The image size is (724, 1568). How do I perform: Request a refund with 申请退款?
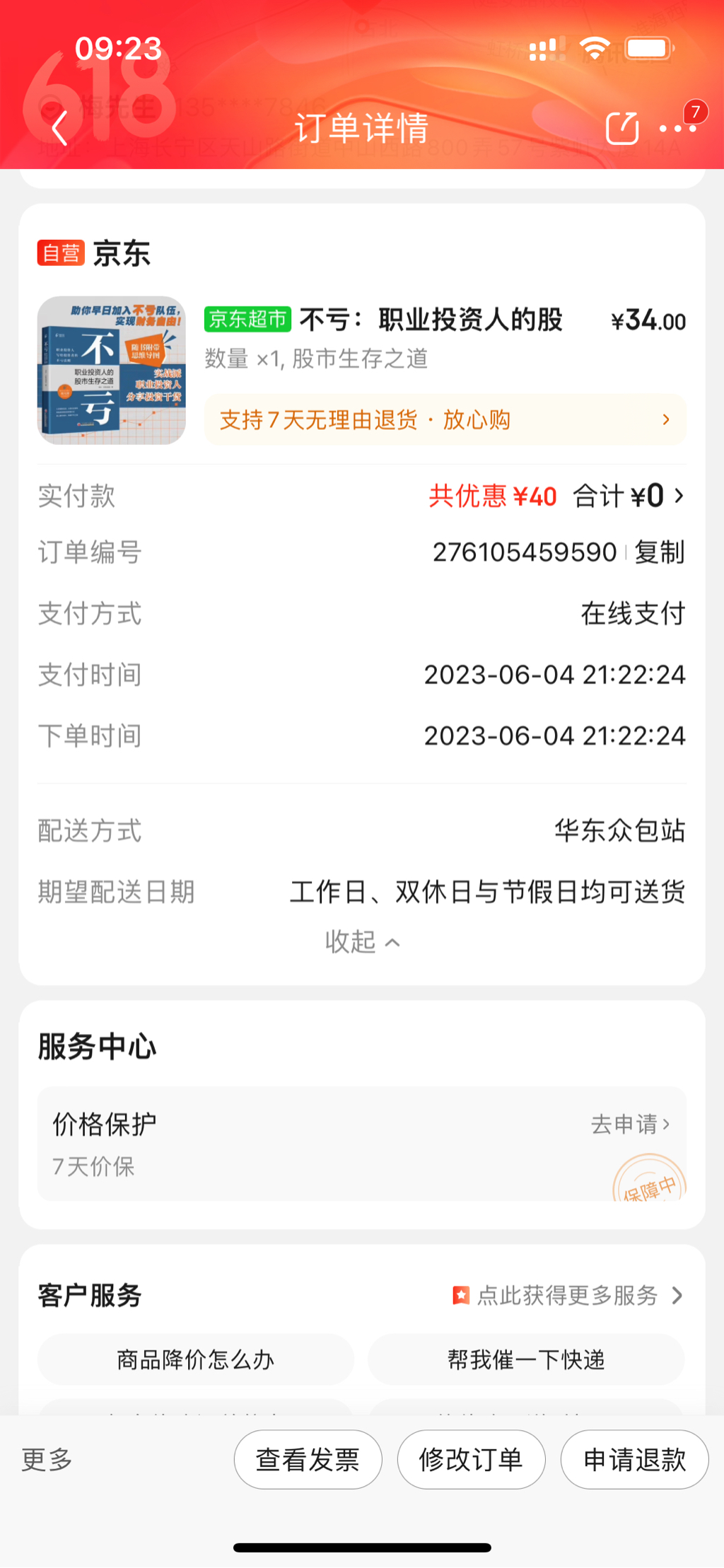click(634, 1460)
